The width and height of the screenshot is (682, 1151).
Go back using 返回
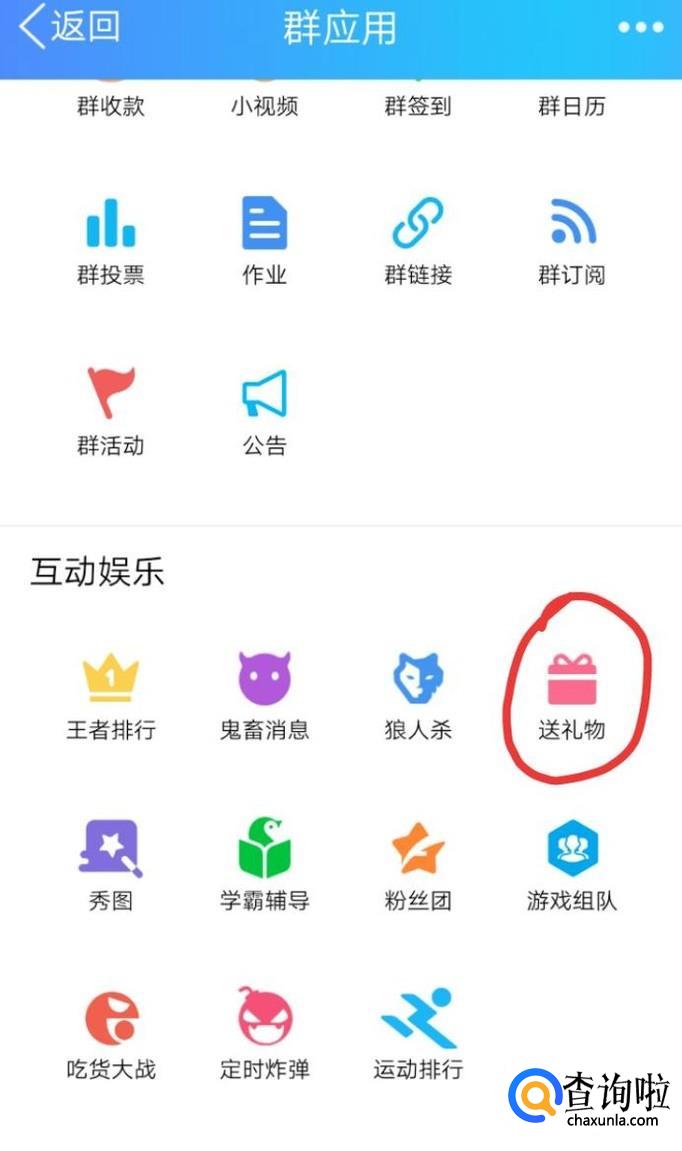point(70,27)
